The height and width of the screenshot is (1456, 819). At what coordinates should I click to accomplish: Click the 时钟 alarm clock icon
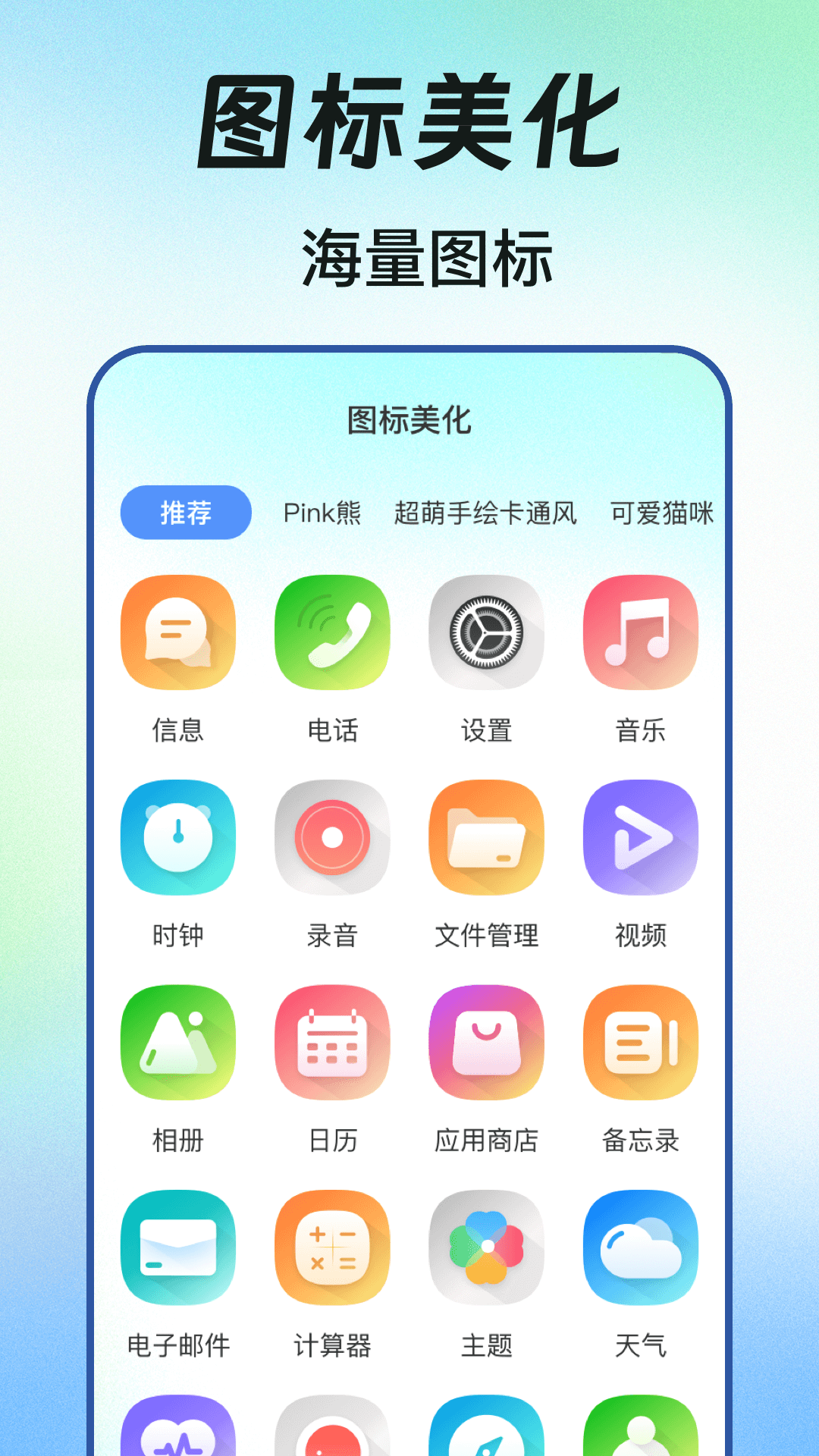pos(178,838)
